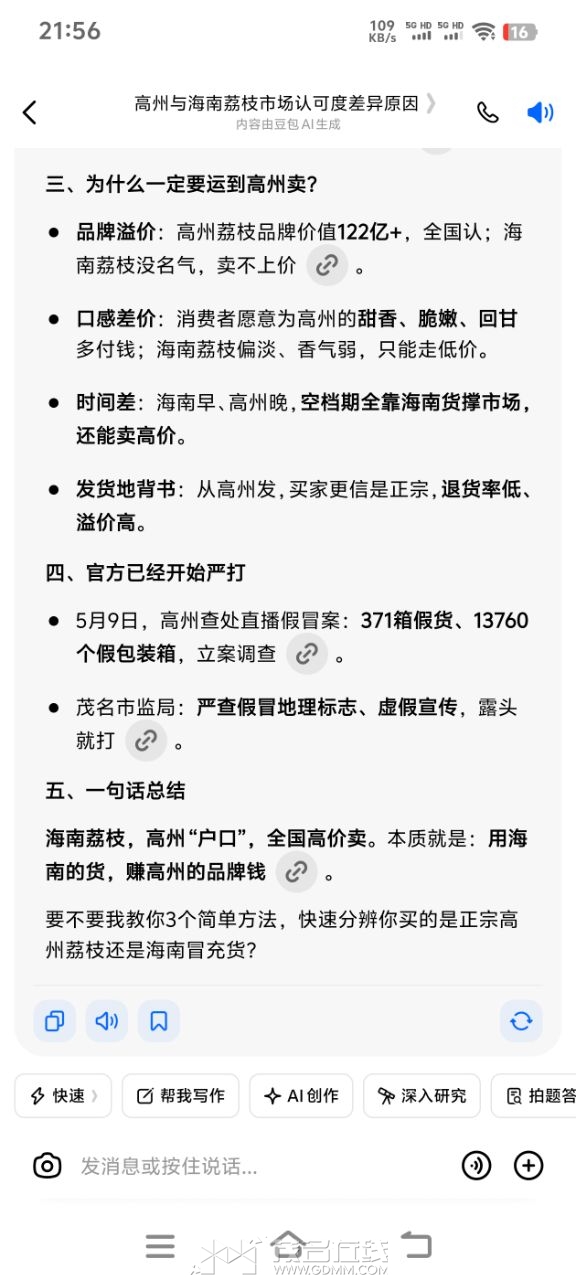
Task: Select the 深入研究 chip
Action: (422, 1096)
